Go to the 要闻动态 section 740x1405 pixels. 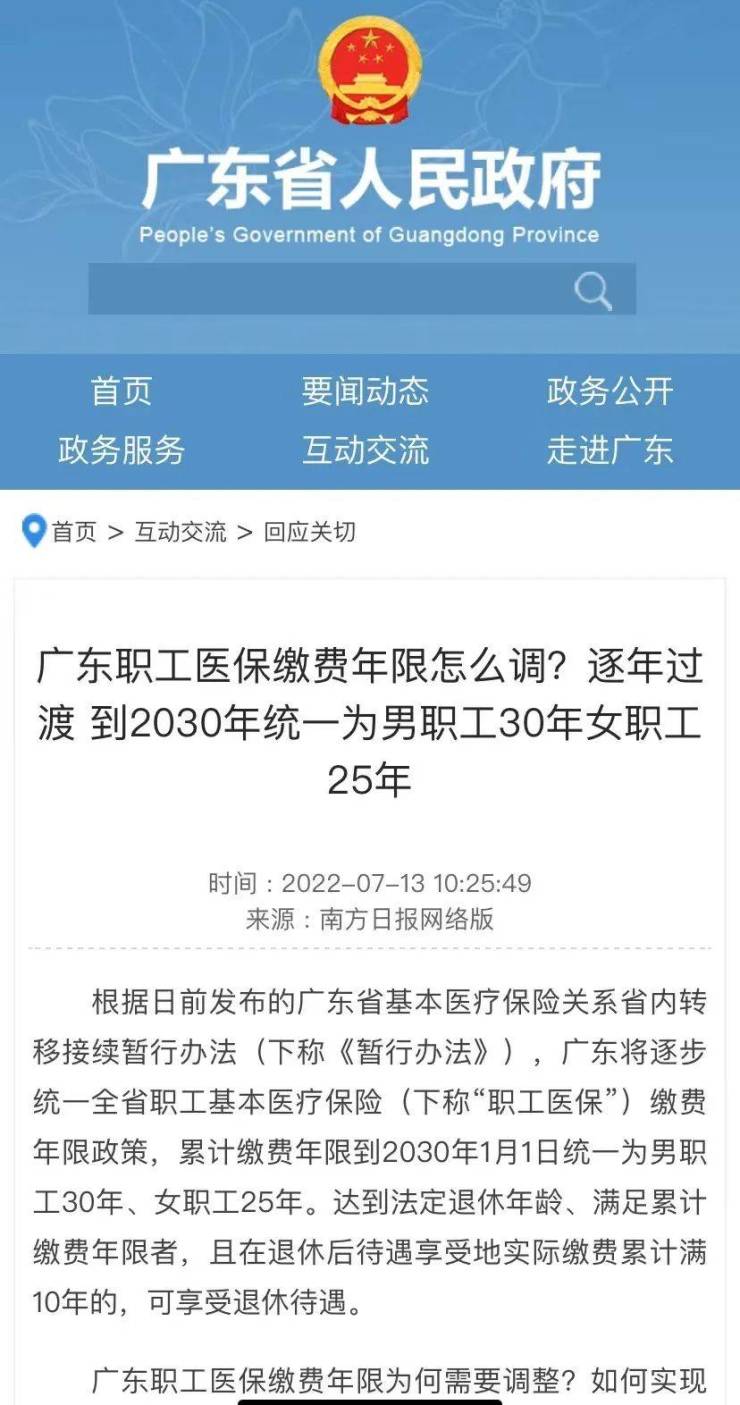365,391
